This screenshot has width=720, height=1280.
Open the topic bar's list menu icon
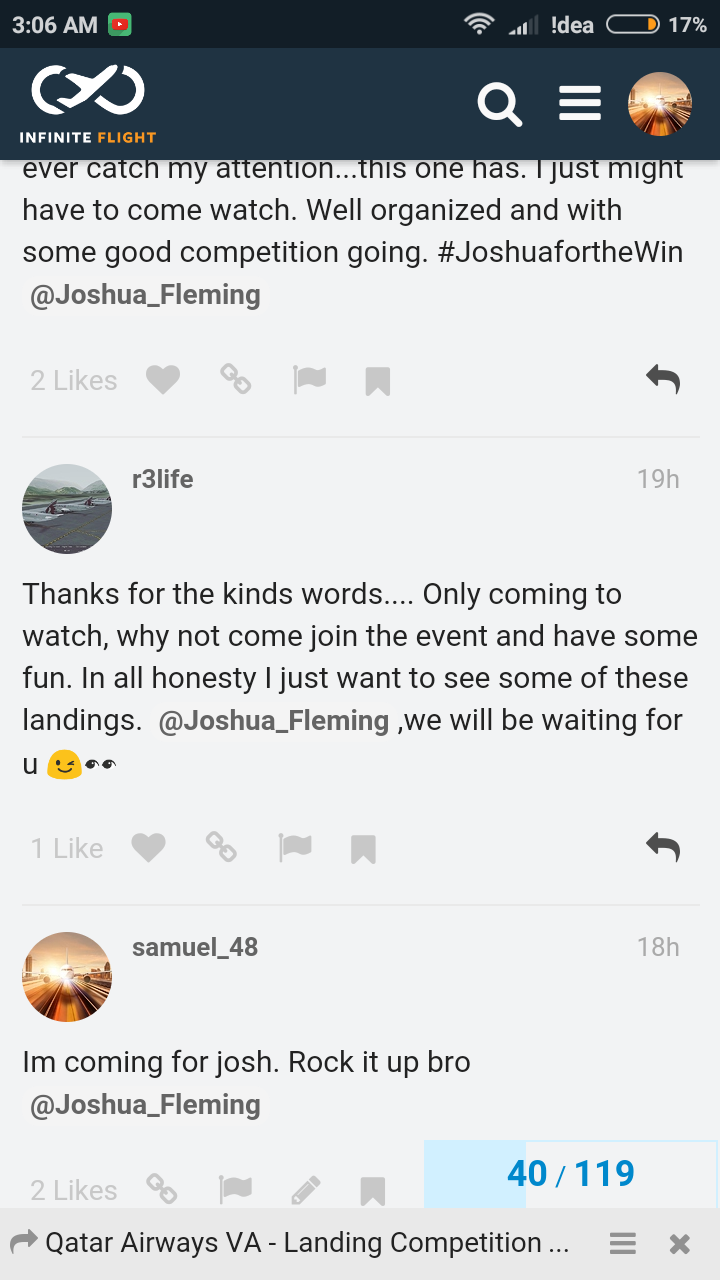coord(623,1243)
